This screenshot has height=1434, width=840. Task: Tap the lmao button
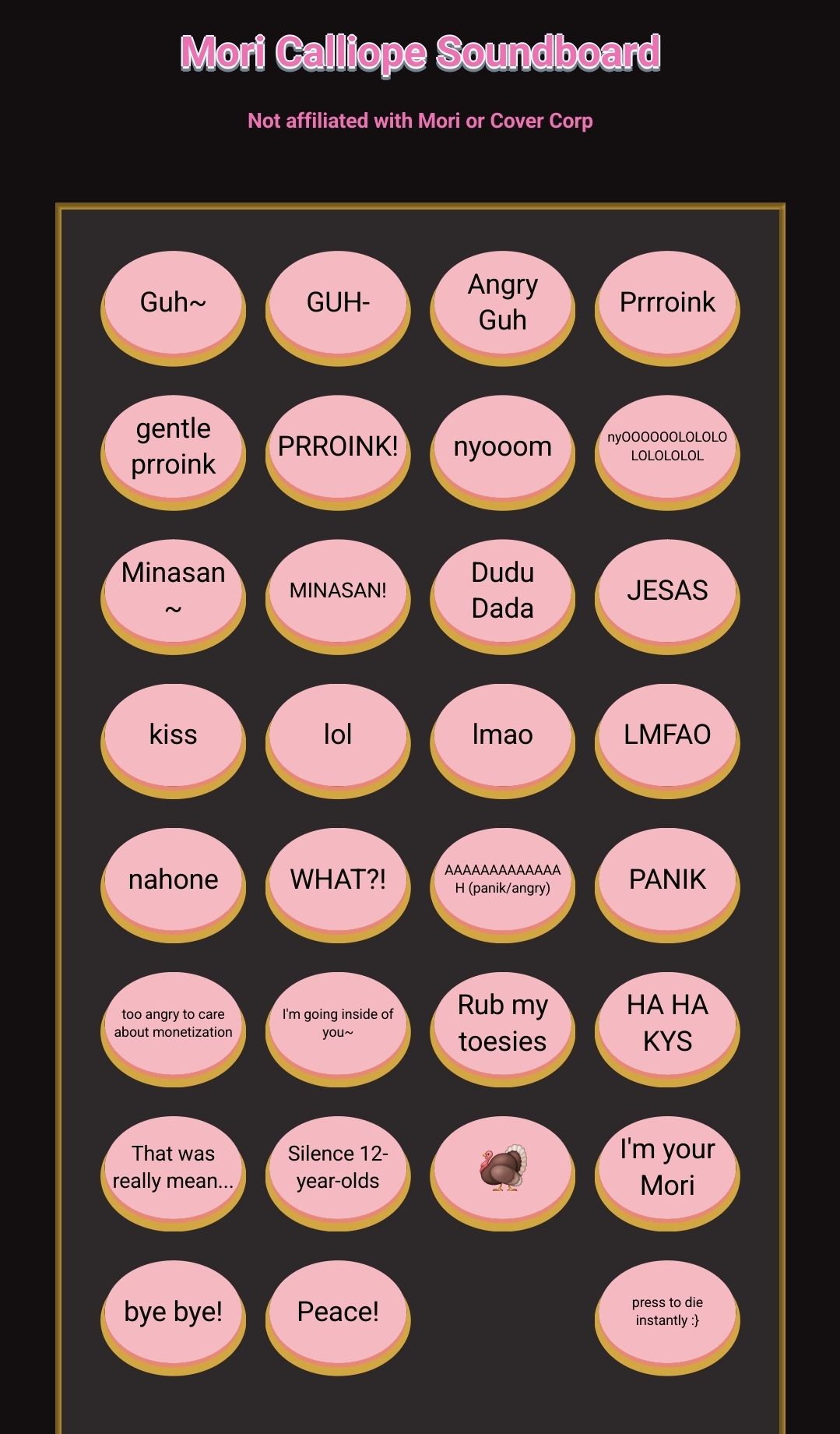(x=503, y=735)
